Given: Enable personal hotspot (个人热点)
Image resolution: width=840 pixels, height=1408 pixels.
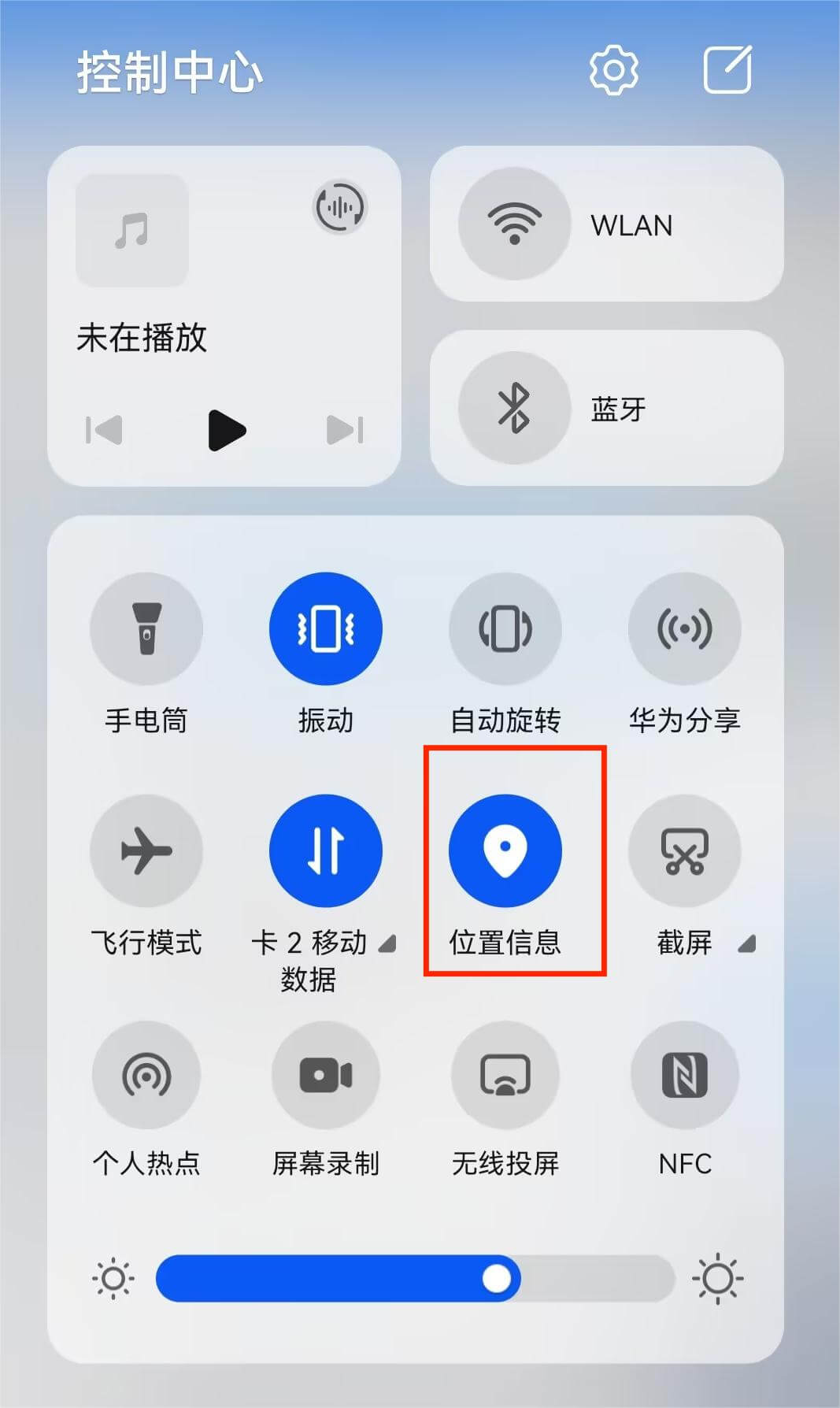Looking at the screenshot, I should [x=146, y=1075].
